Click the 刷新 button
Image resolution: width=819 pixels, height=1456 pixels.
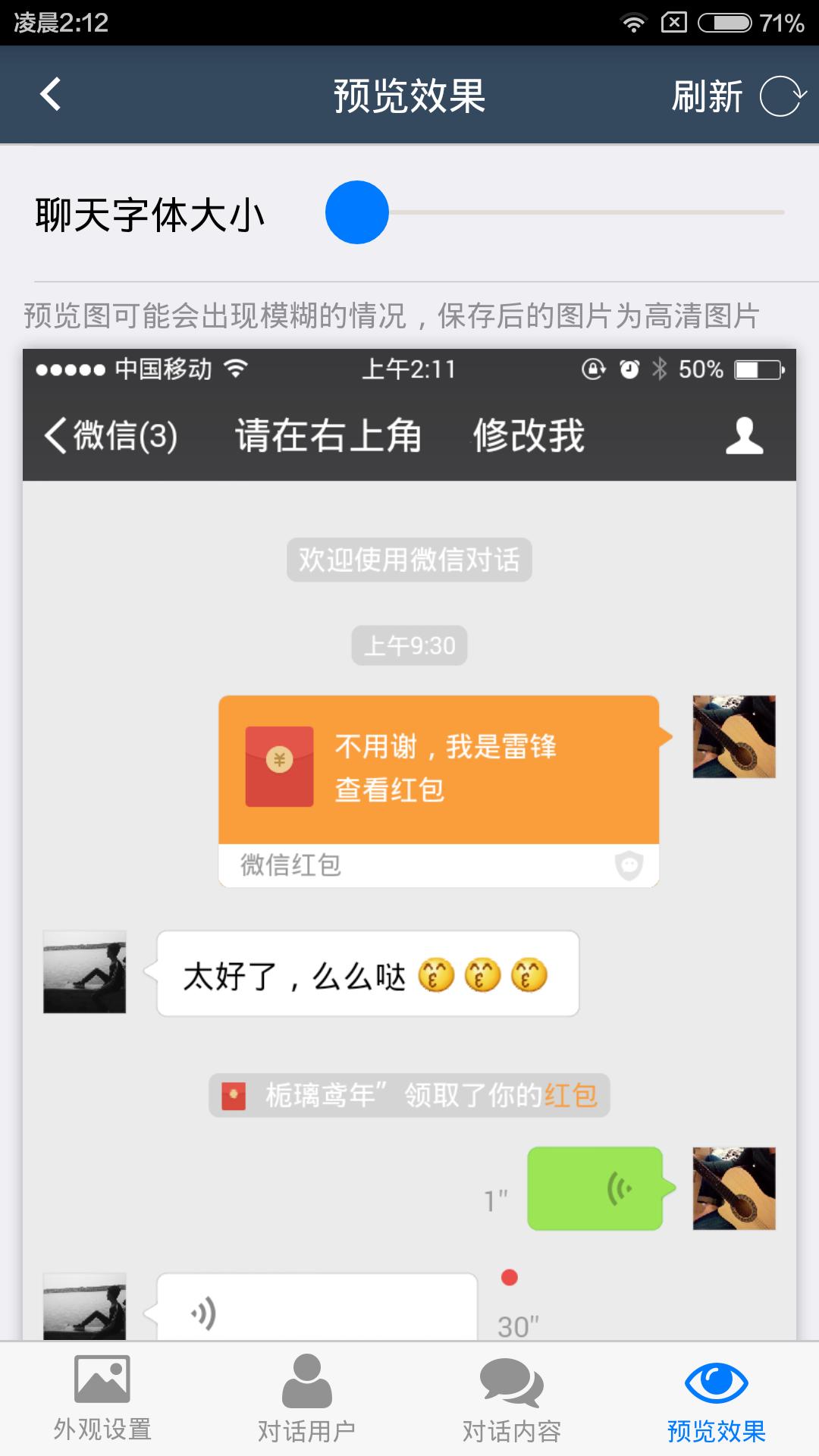[705, 97]
